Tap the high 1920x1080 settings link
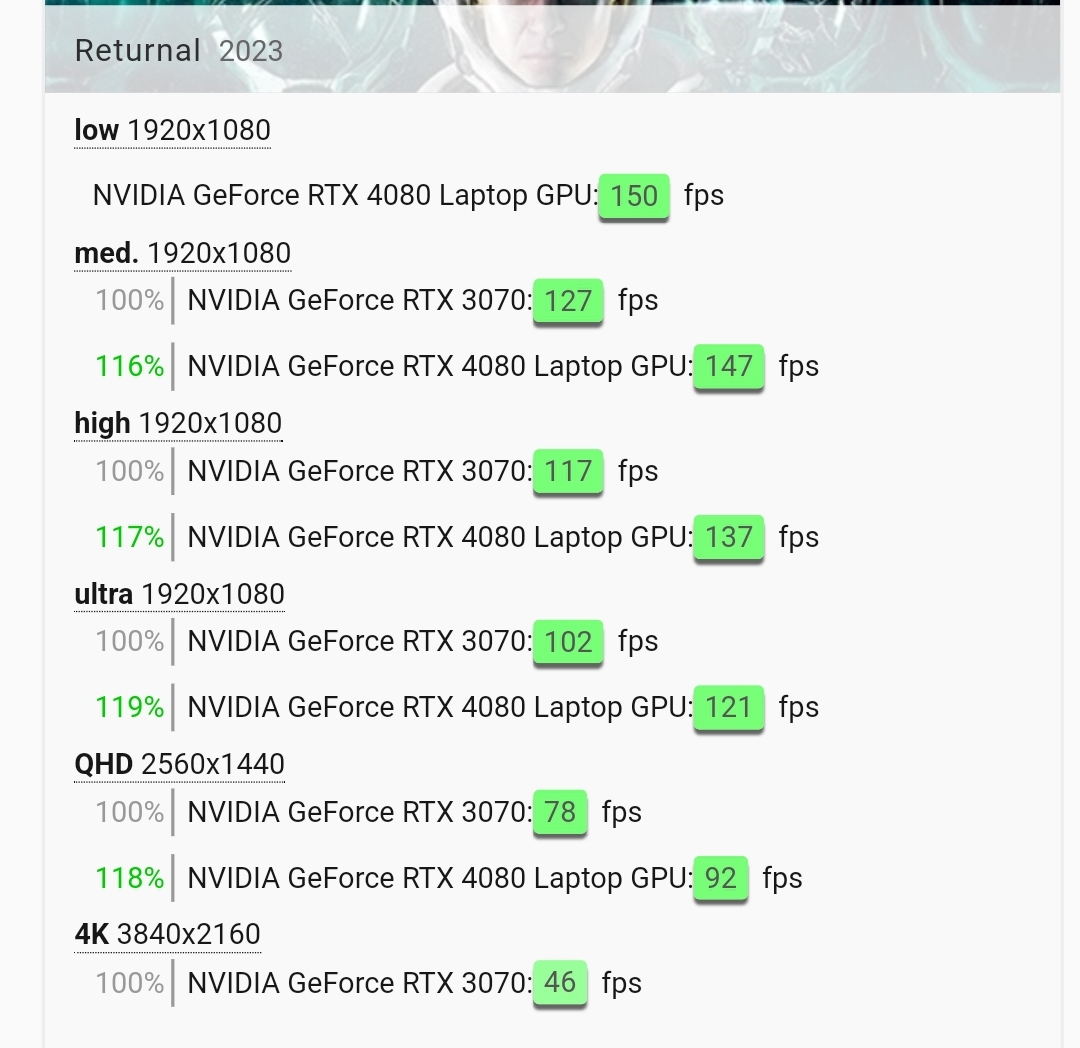This screenshot has width=1080, height=1048. (178, 424)
